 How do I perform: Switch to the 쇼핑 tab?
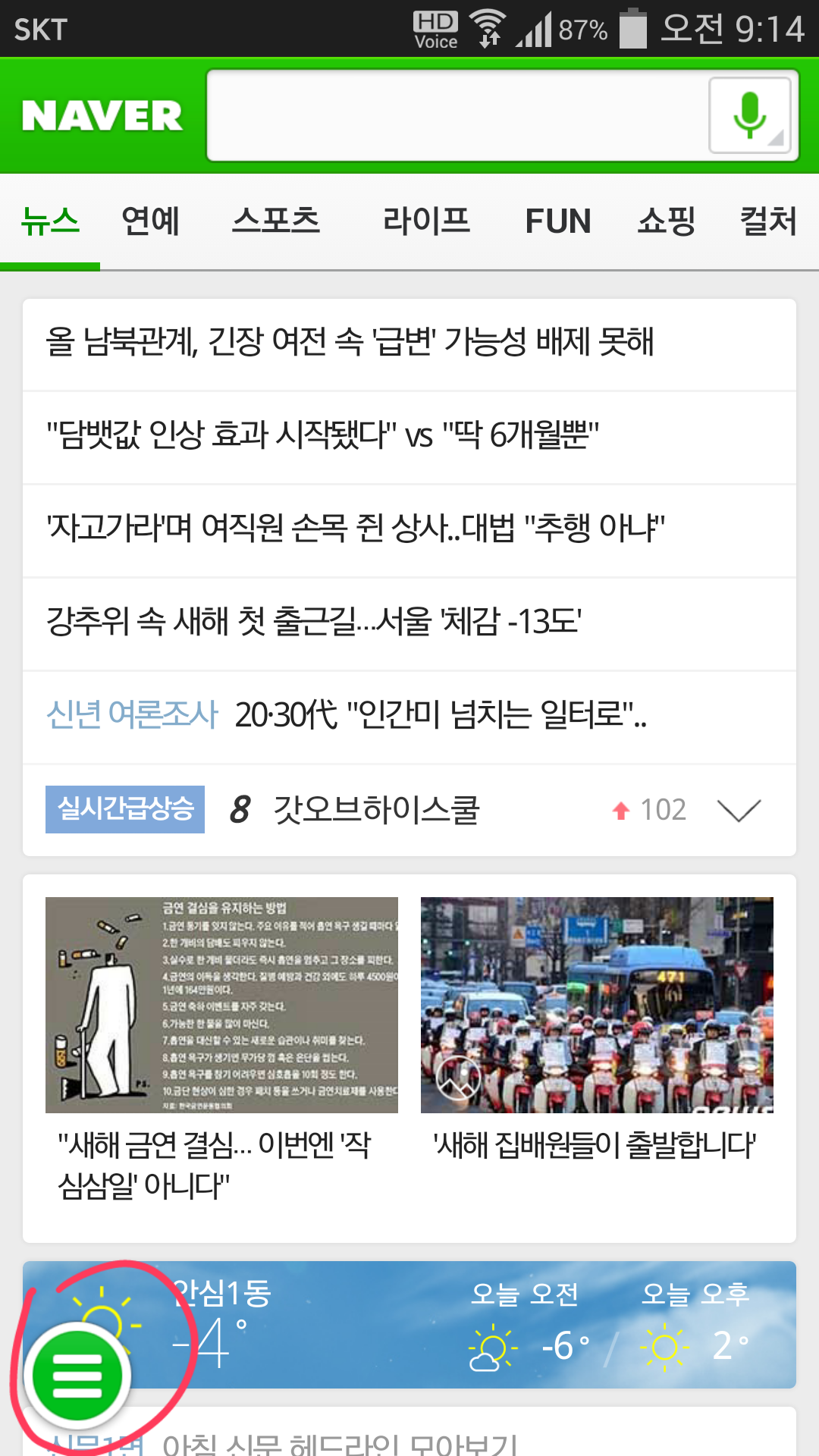point(667,221)
